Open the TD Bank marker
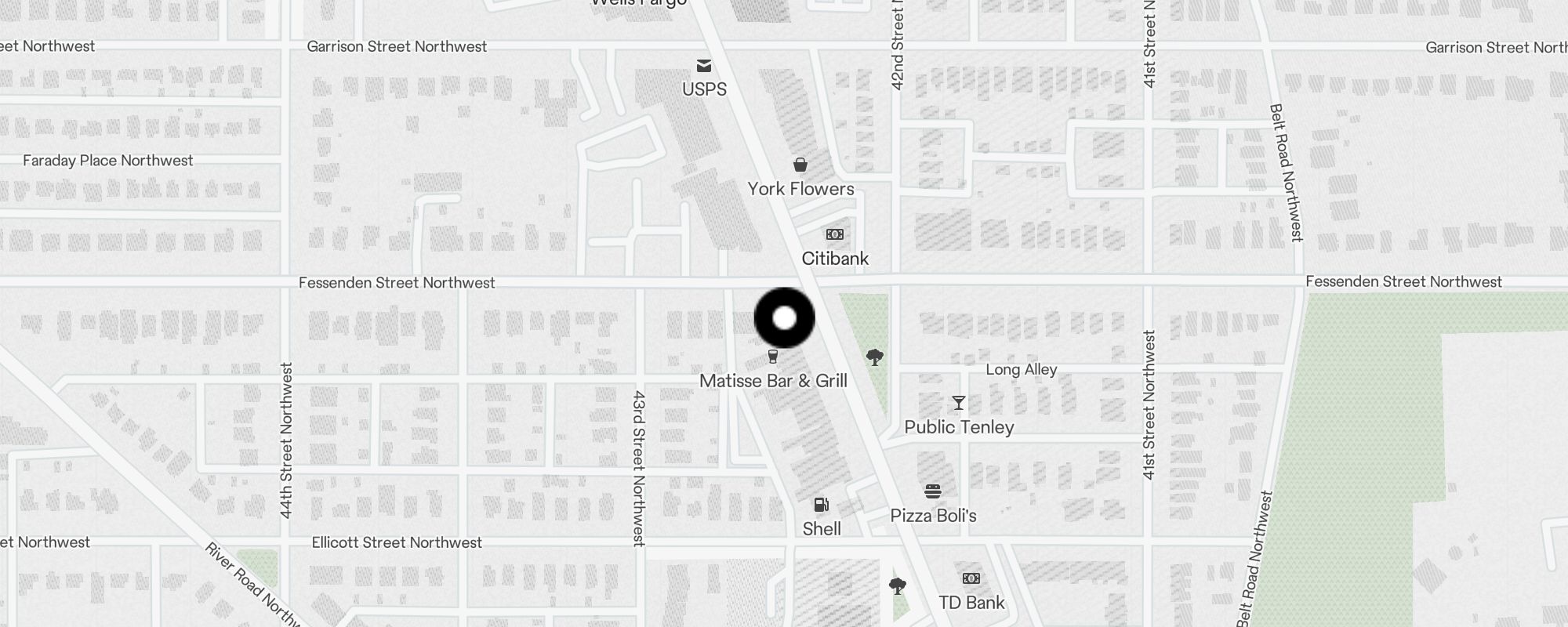 971,578
